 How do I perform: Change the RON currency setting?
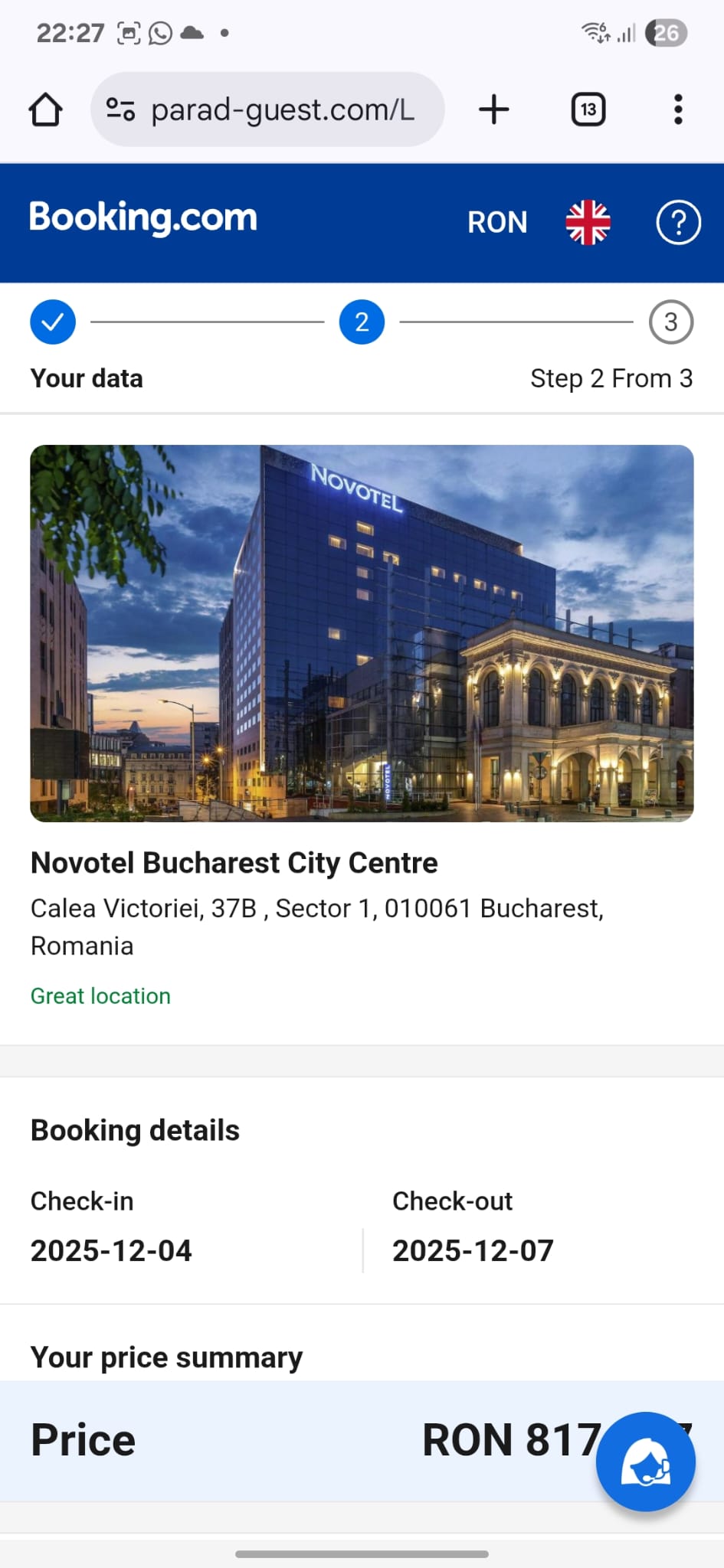[x=497, y=223]
